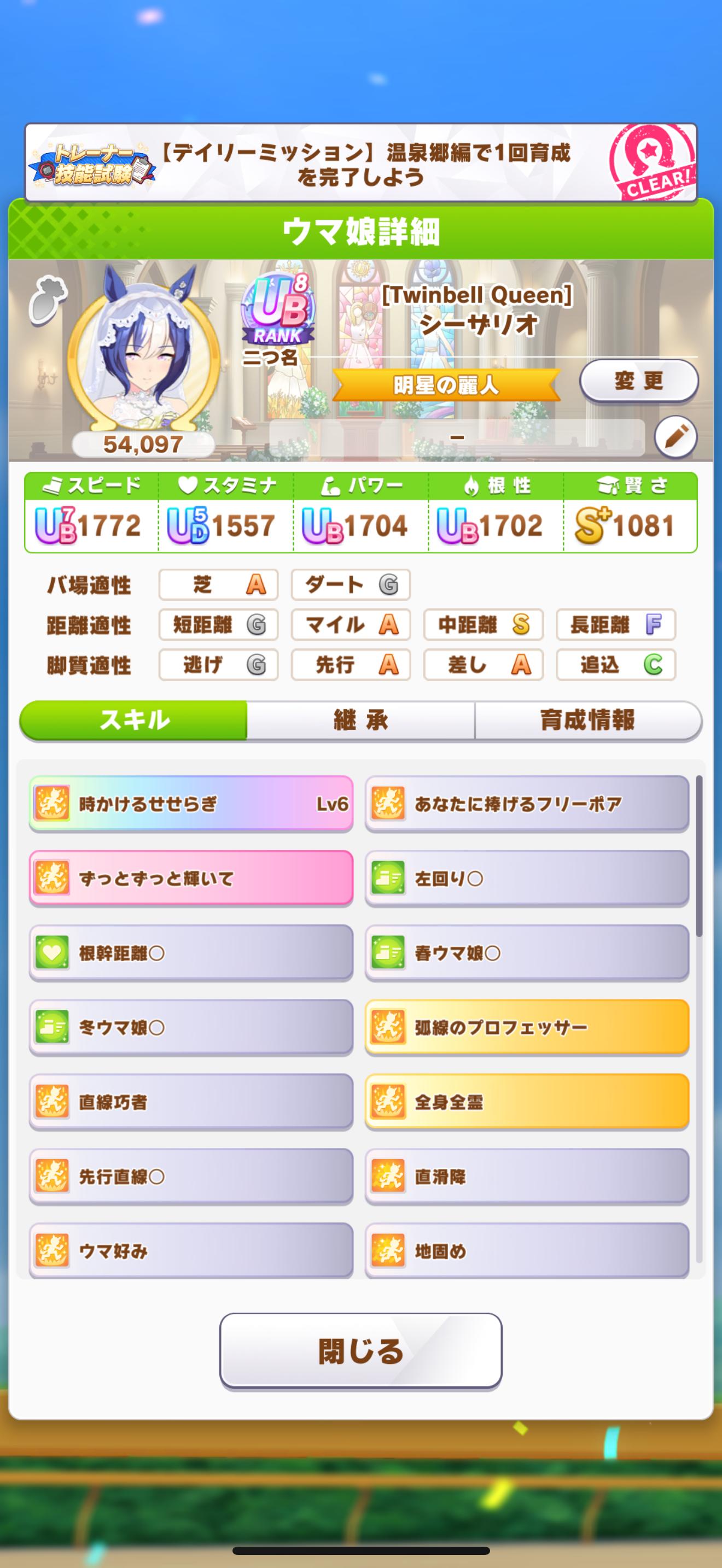Viewport: 722px width, 1568px height.
Task: Open the デイリーミッション banner
Action: [x=360, y=163]
